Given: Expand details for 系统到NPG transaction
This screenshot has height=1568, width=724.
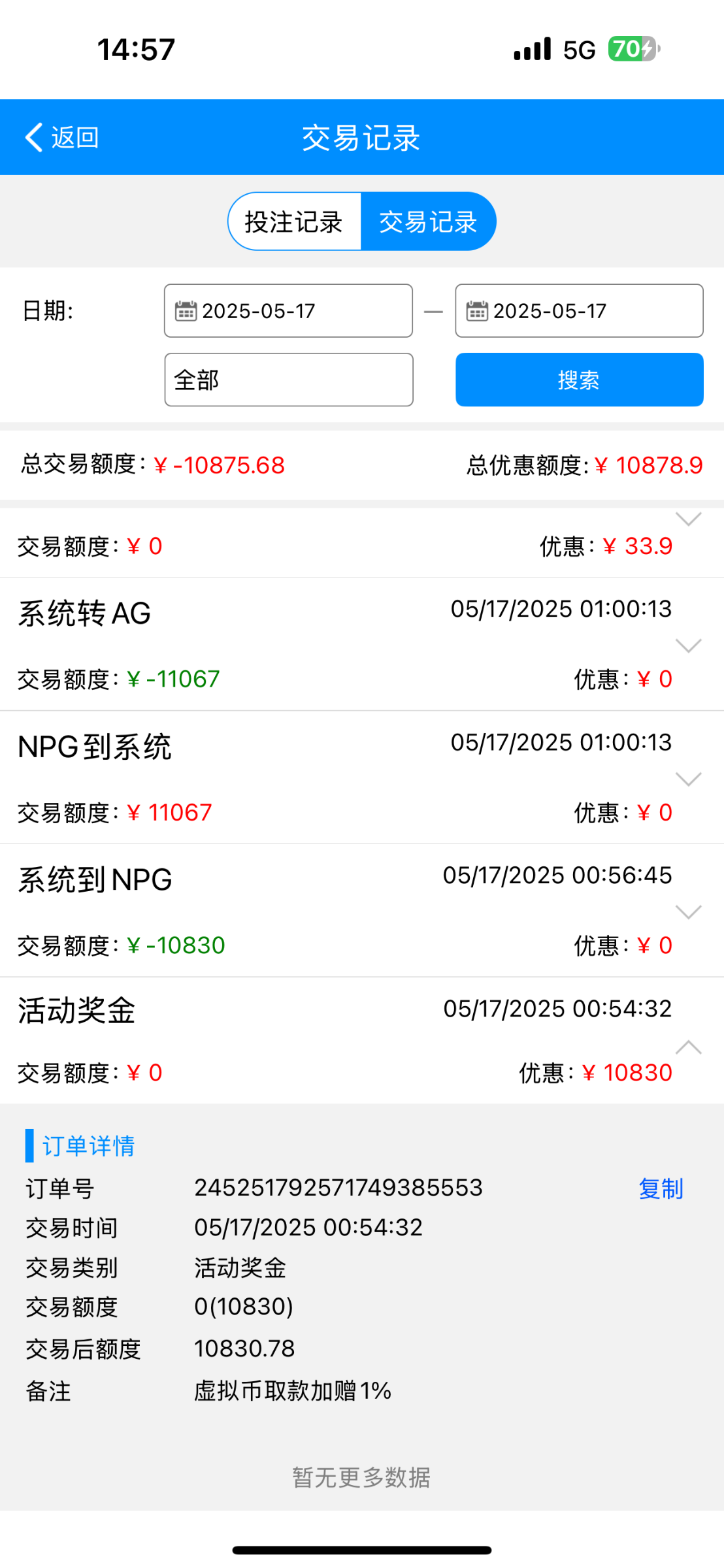Looking at the screenshot, I should (688, 912).
